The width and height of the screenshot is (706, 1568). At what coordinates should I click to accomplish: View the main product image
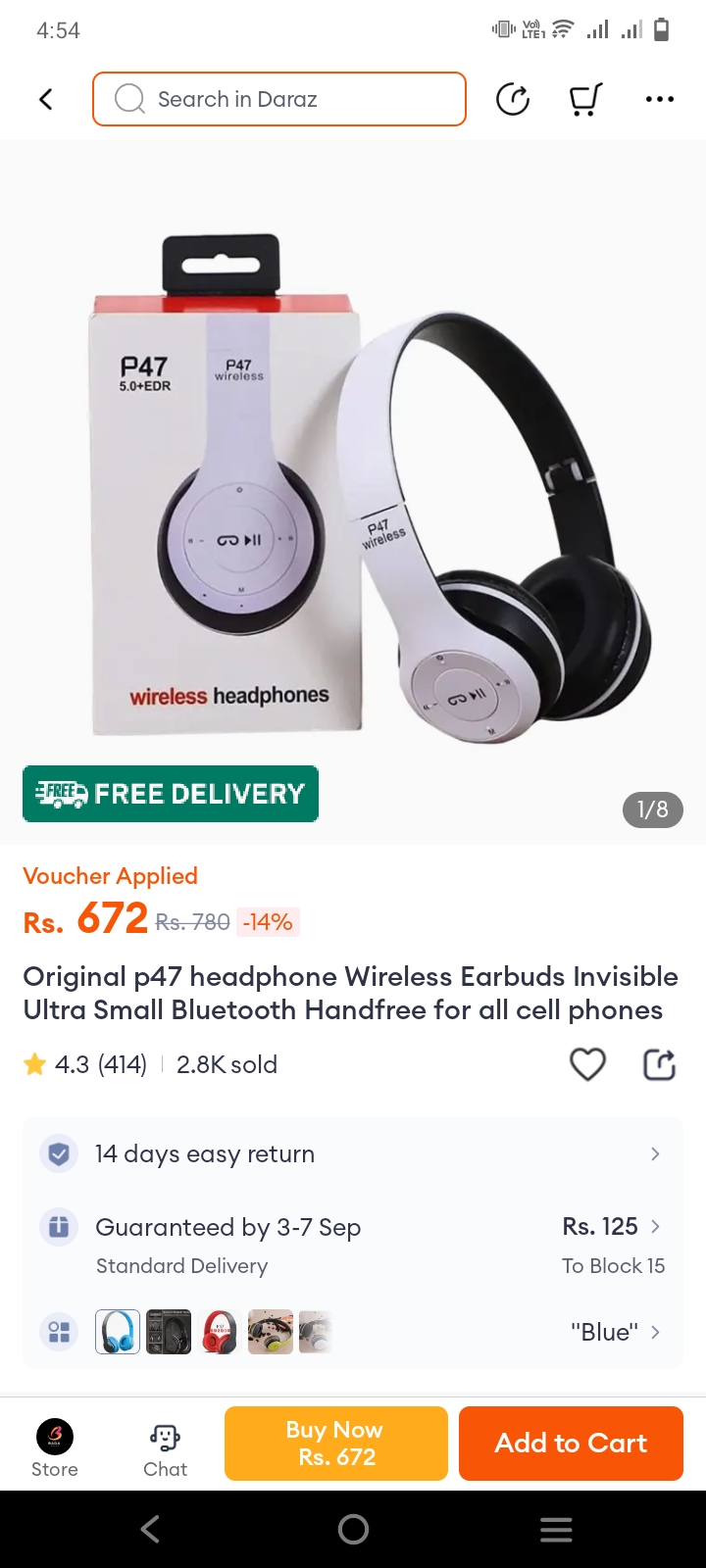353,490
